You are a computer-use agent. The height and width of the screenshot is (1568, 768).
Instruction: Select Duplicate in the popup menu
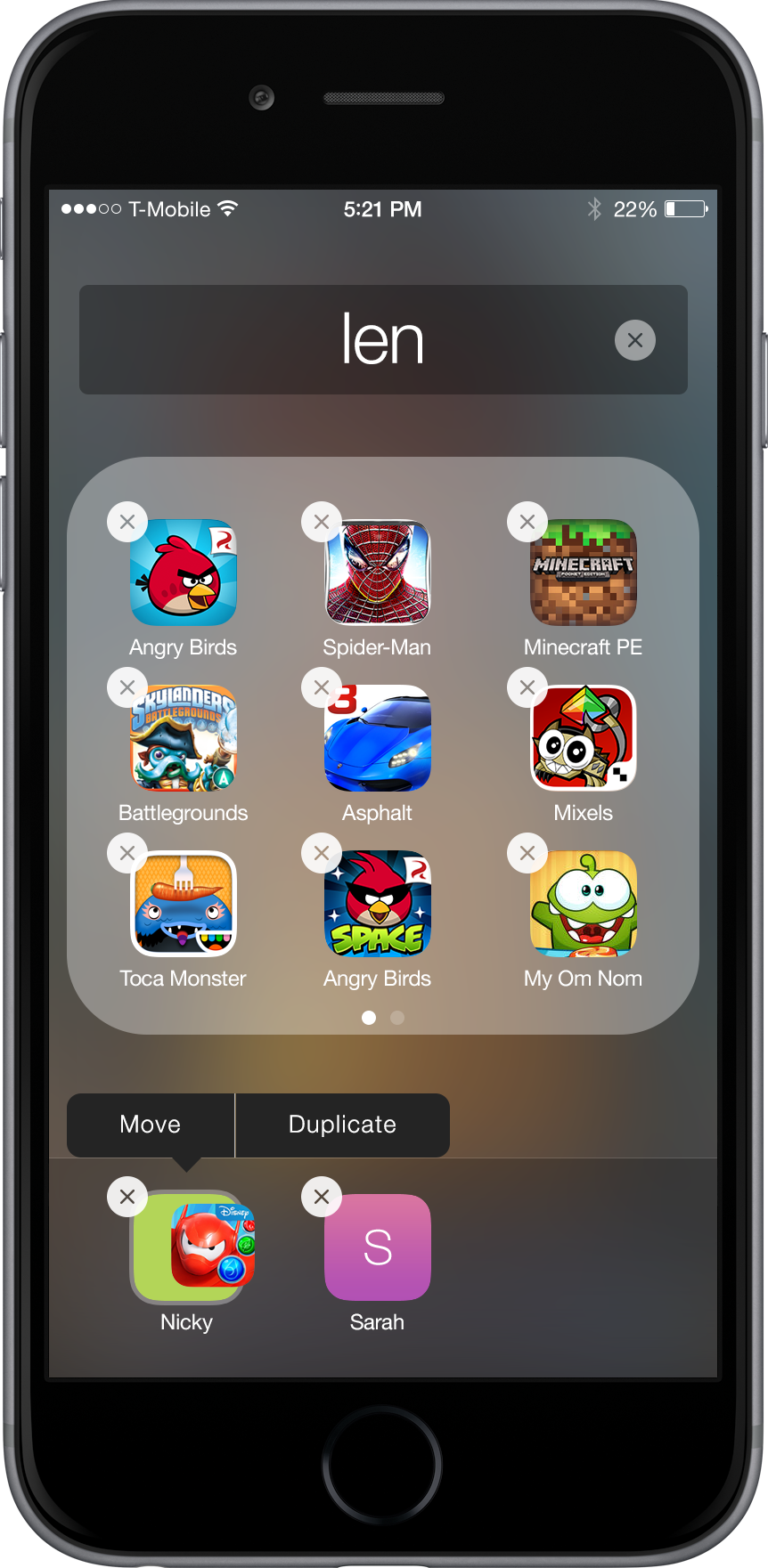(x=343, y=1125)
